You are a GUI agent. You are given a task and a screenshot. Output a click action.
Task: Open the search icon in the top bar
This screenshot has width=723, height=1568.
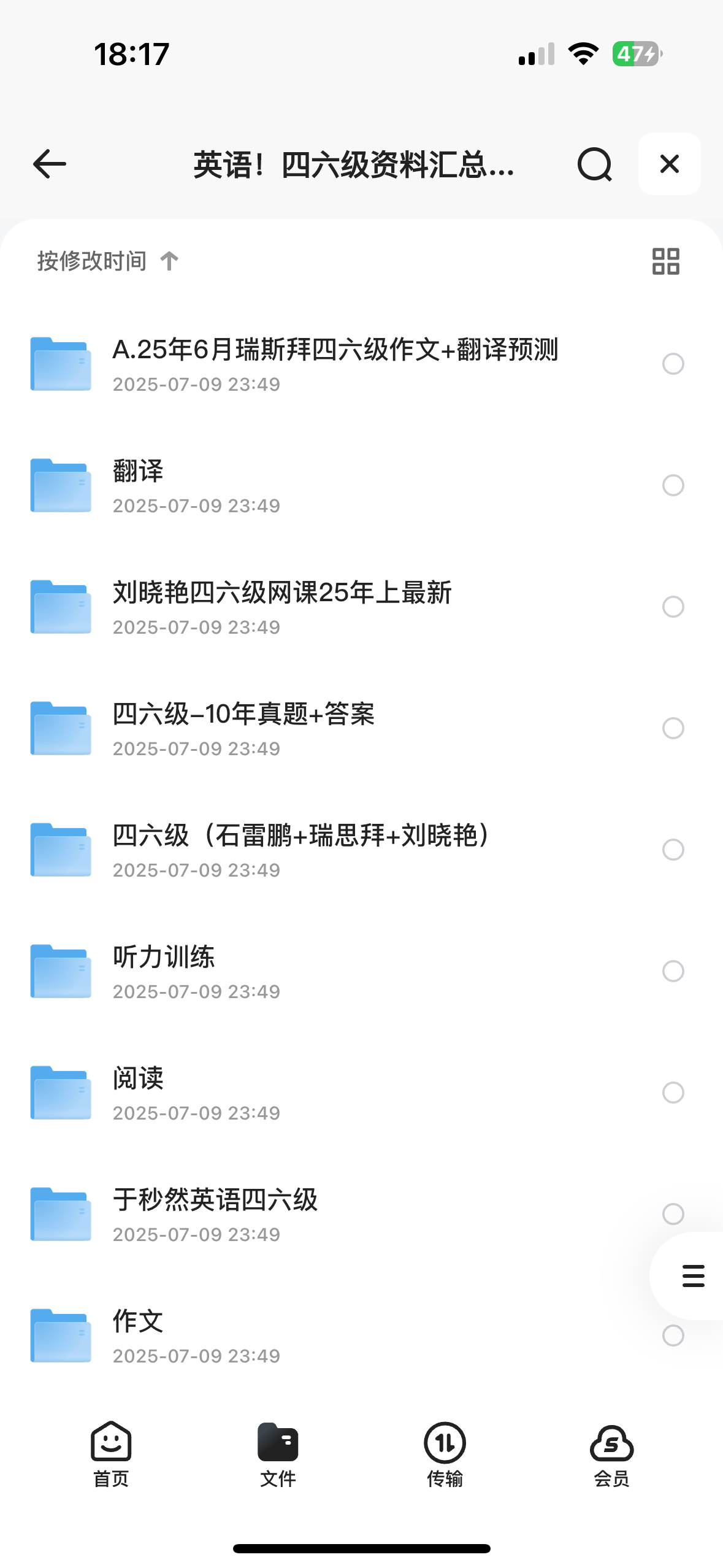coord(594,164)
